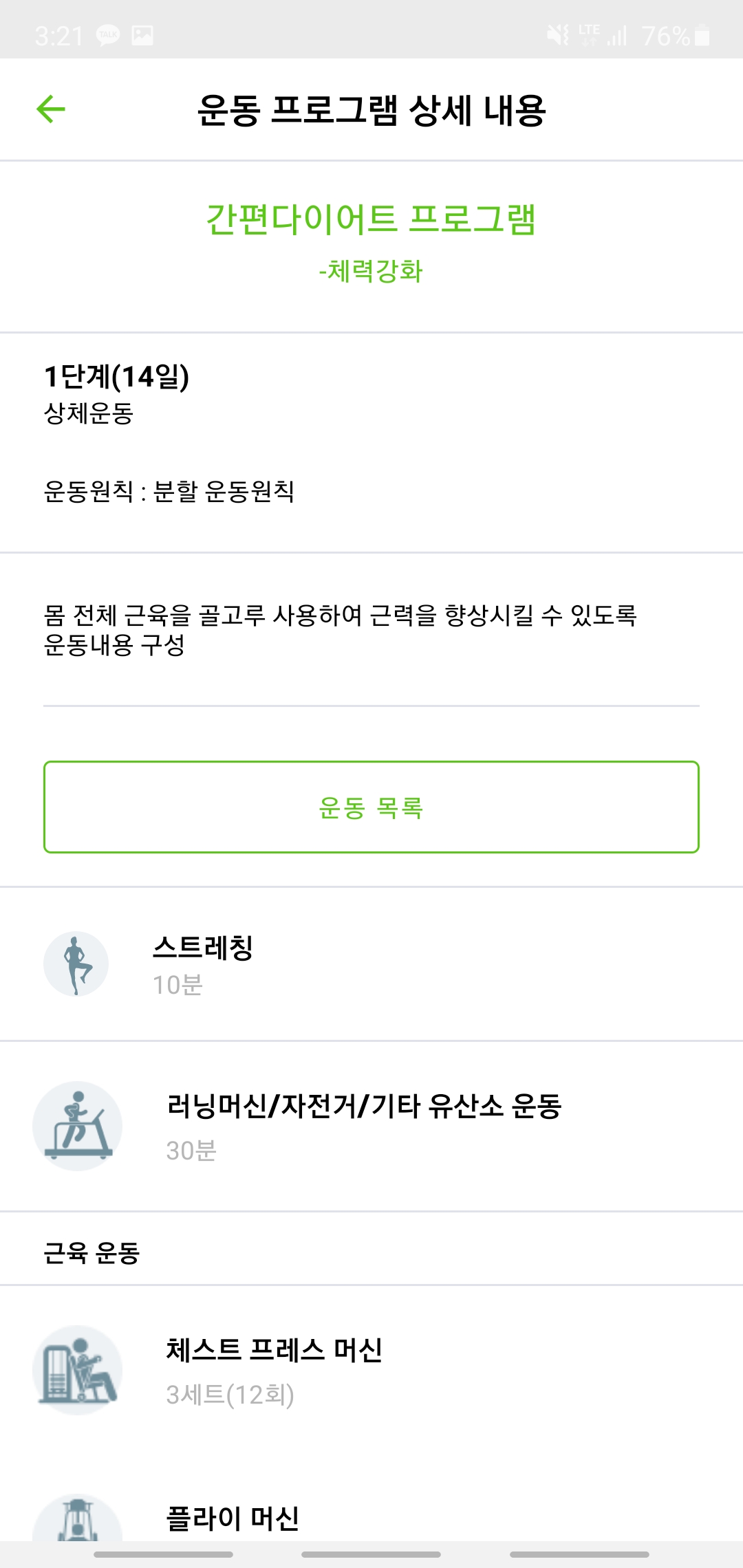Tap the 운동 목록 button
Image resolution: width=743 pixels, height=1568 pixels.
tap(371, 807)
